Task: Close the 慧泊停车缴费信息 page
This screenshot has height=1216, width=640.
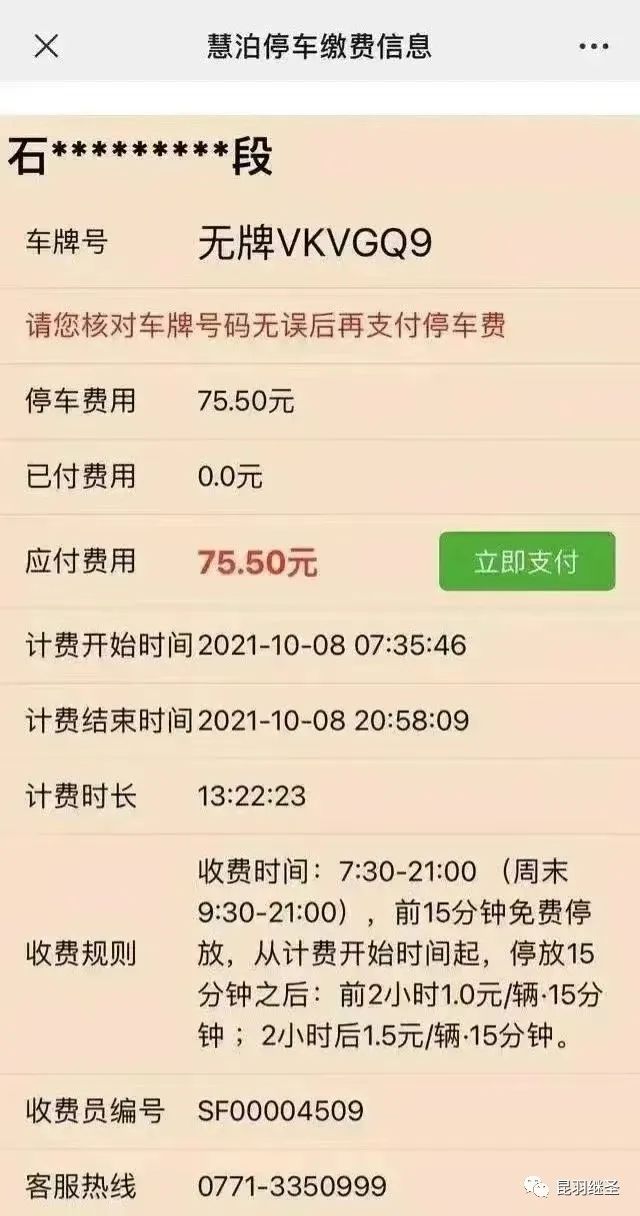Action: (46, 46)
